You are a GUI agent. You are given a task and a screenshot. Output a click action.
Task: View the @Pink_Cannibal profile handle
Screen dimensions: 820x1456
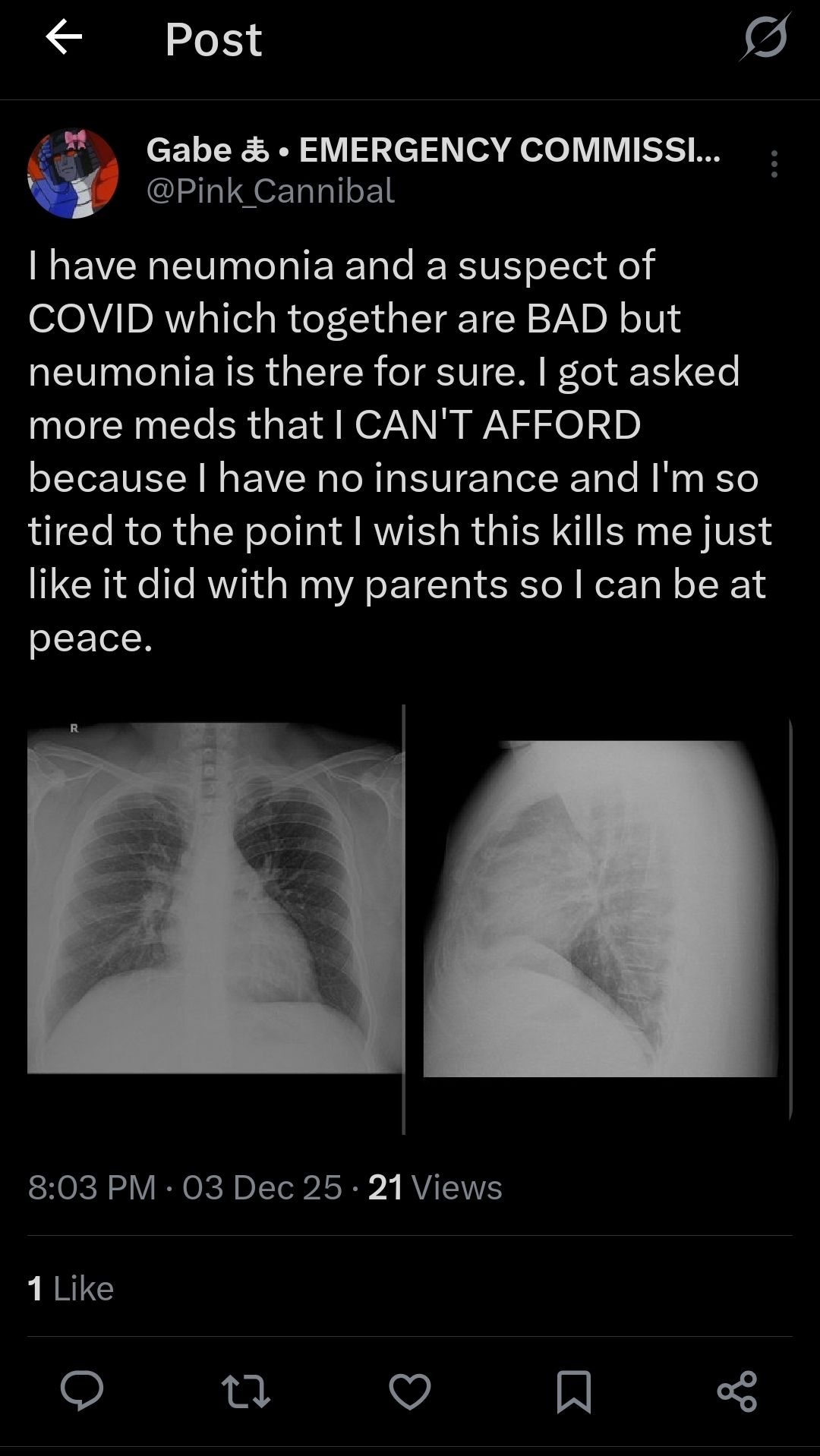(270, 191)
